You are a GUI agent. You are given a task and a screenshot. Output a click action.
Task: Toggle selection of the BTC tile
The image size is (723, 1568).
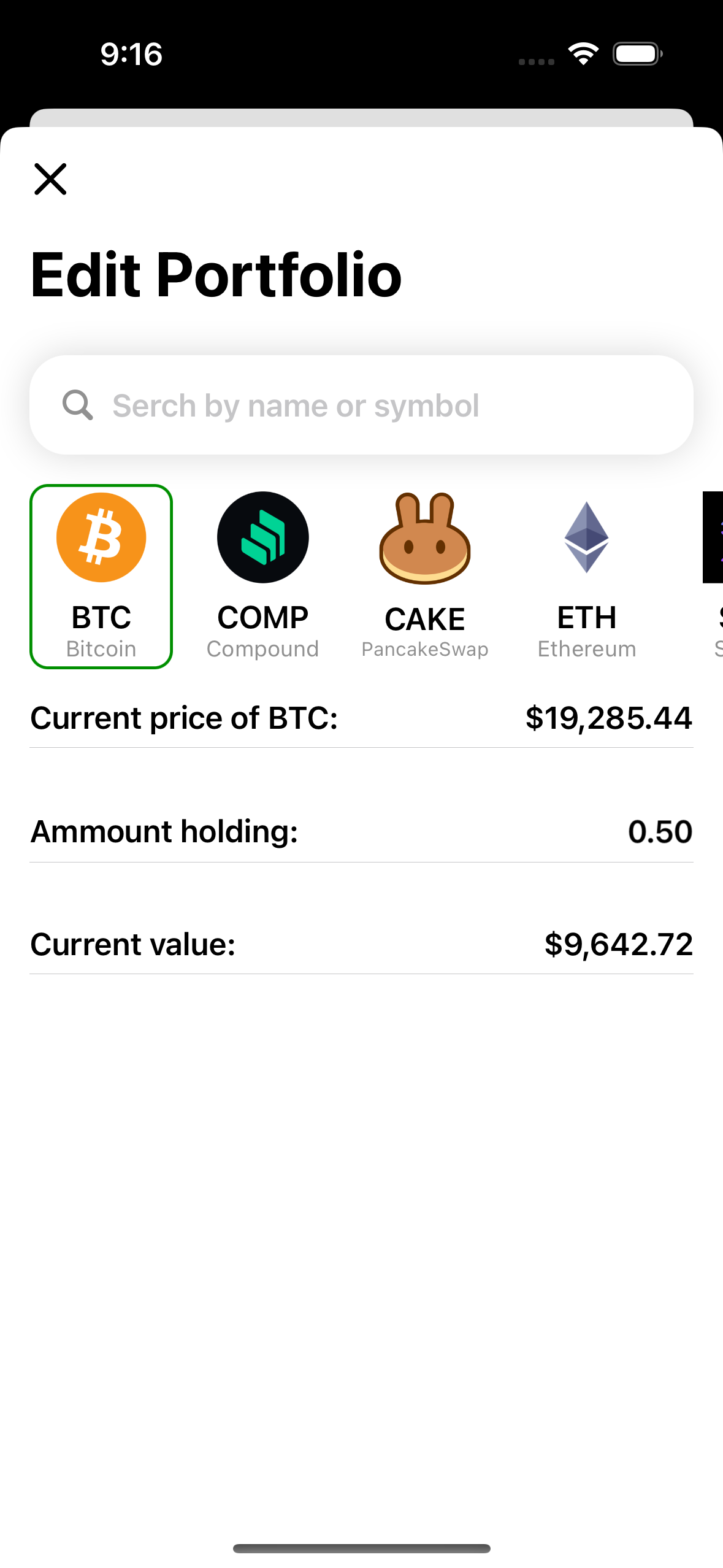pyautogui.click(x=101, y=577)
